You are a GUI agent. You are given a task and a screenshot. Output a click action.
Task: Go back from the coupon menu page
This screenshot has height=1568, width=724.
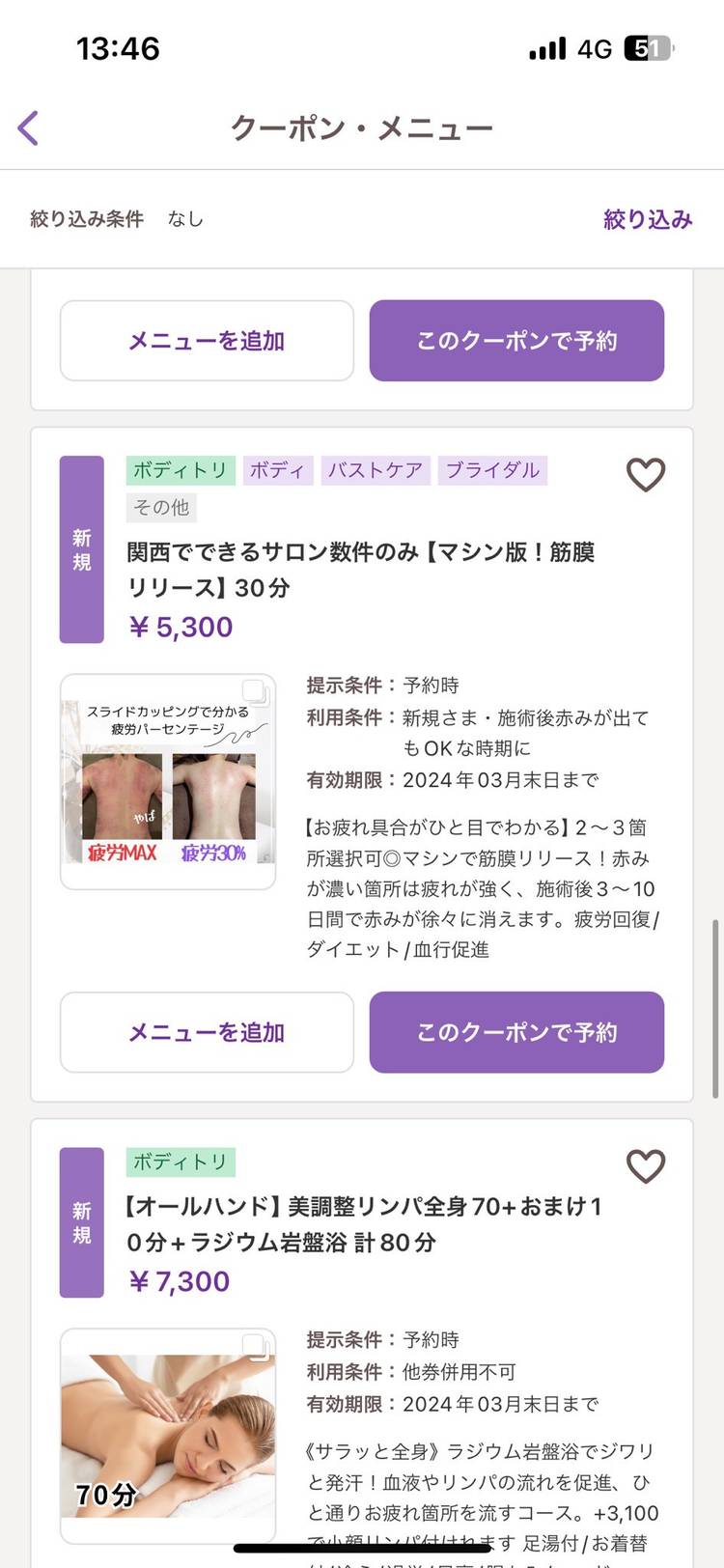click(x=29, y=127)
